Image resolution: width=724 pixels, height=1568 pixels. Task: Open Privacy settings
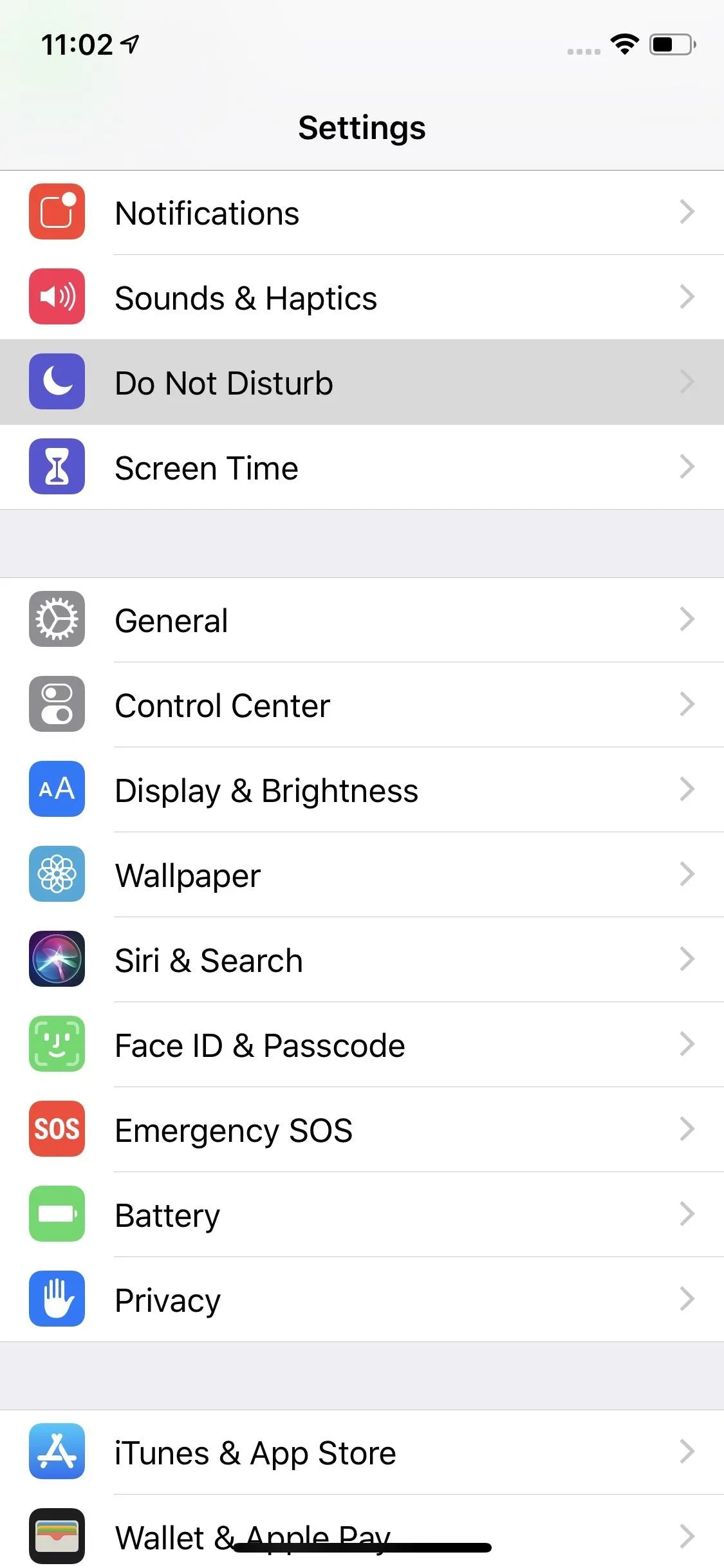coord(362,1300)
